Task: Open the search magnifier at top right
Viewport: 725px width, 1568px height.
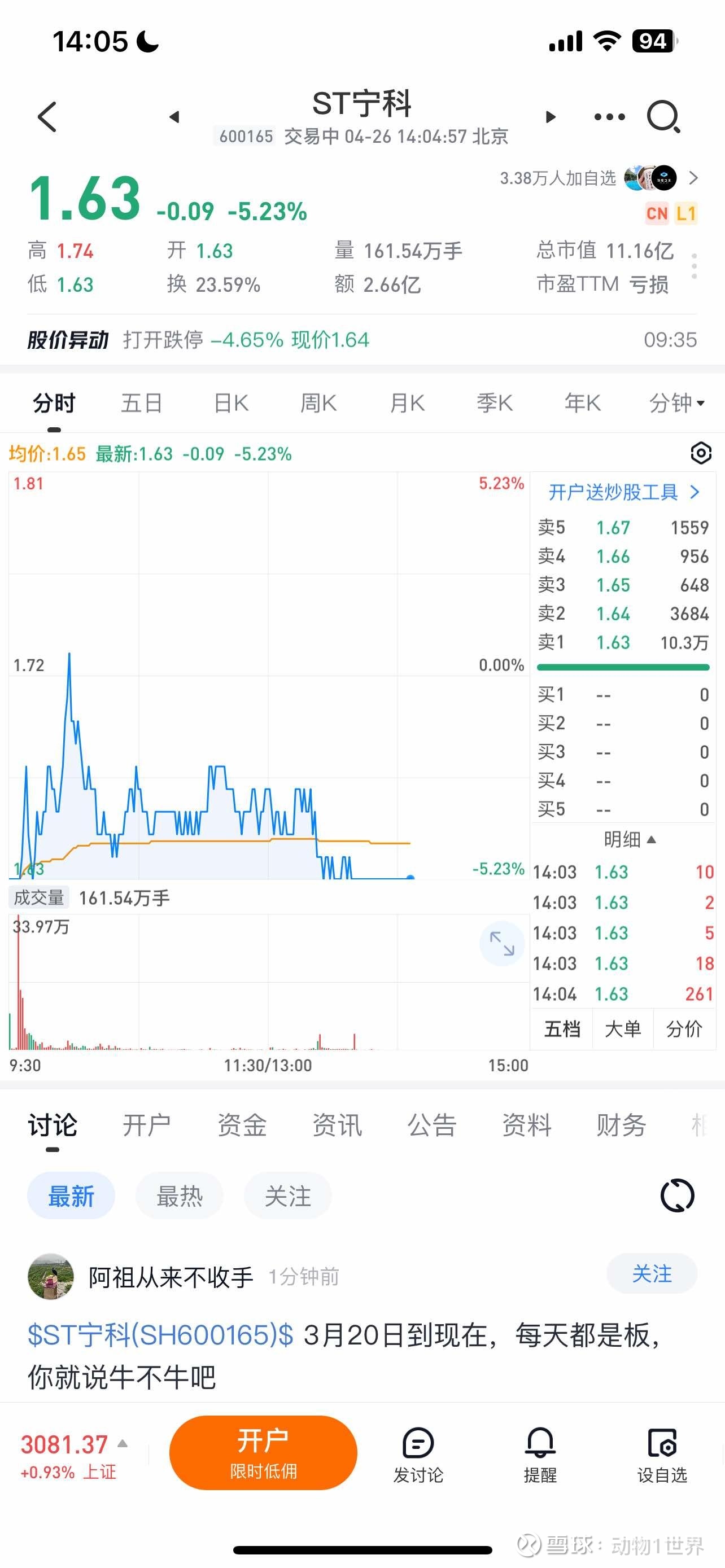Action: pyautogui.click(x=665, y=117)
